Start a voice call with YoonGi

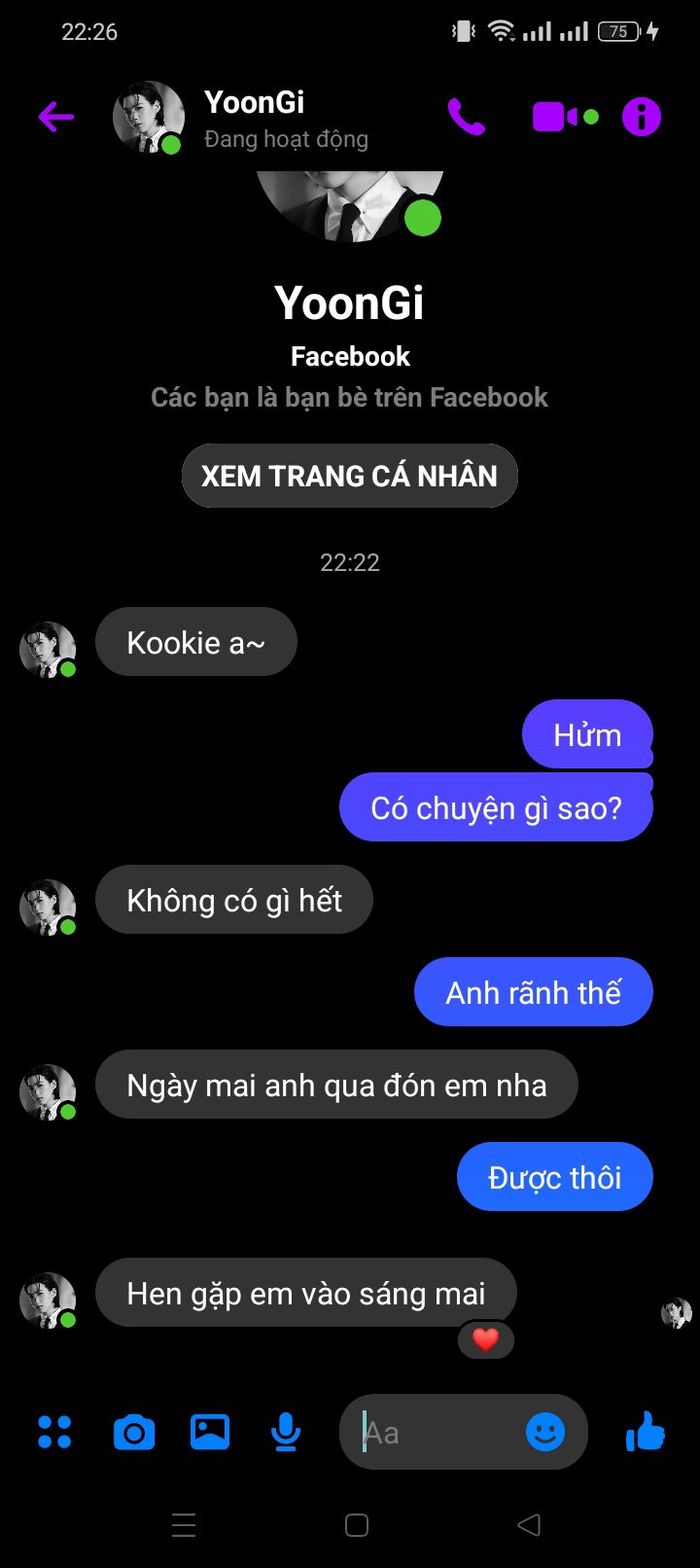[467, 118]
